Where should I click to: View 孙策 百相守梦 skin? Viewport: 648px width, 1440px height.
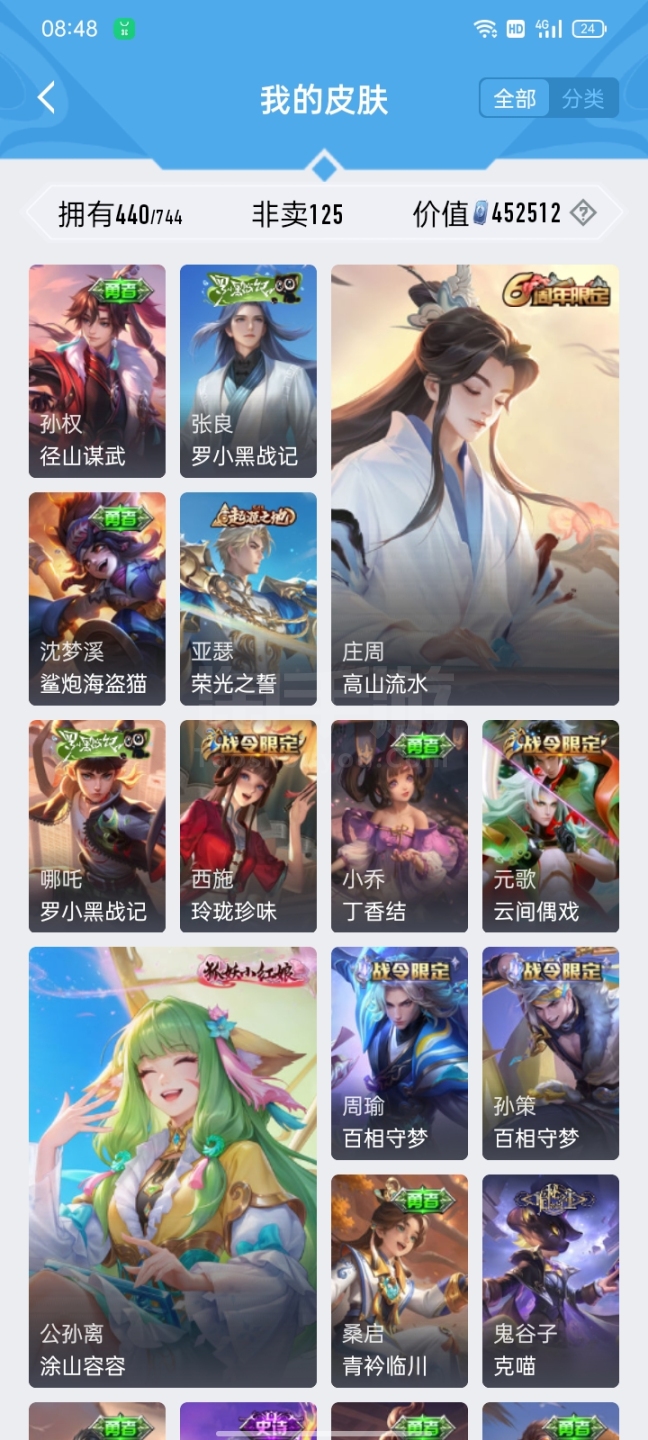coord(550,1053)
